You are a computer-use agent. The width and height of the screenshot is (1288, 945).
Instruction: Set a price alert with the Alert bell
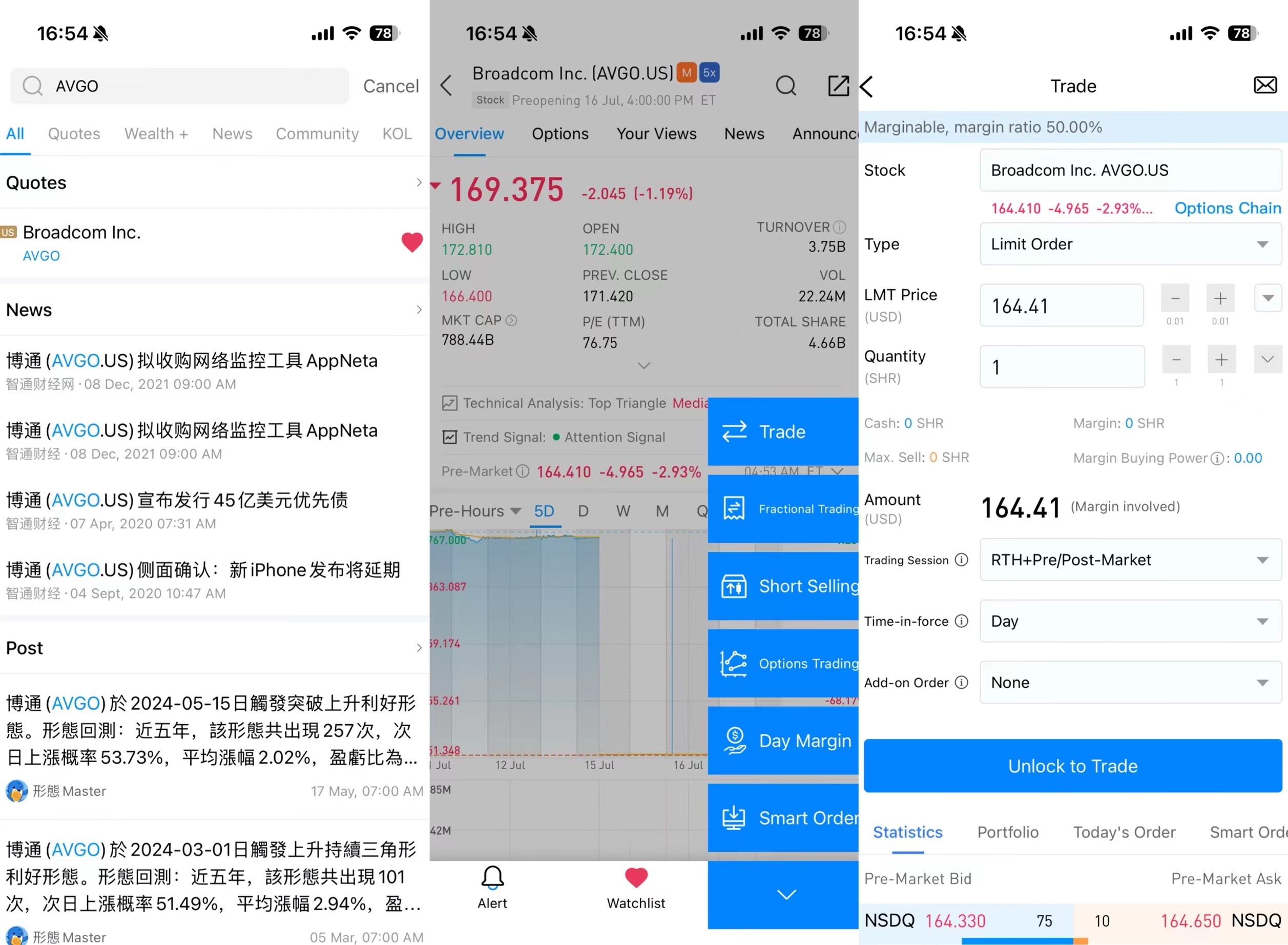tap(492, 887)
